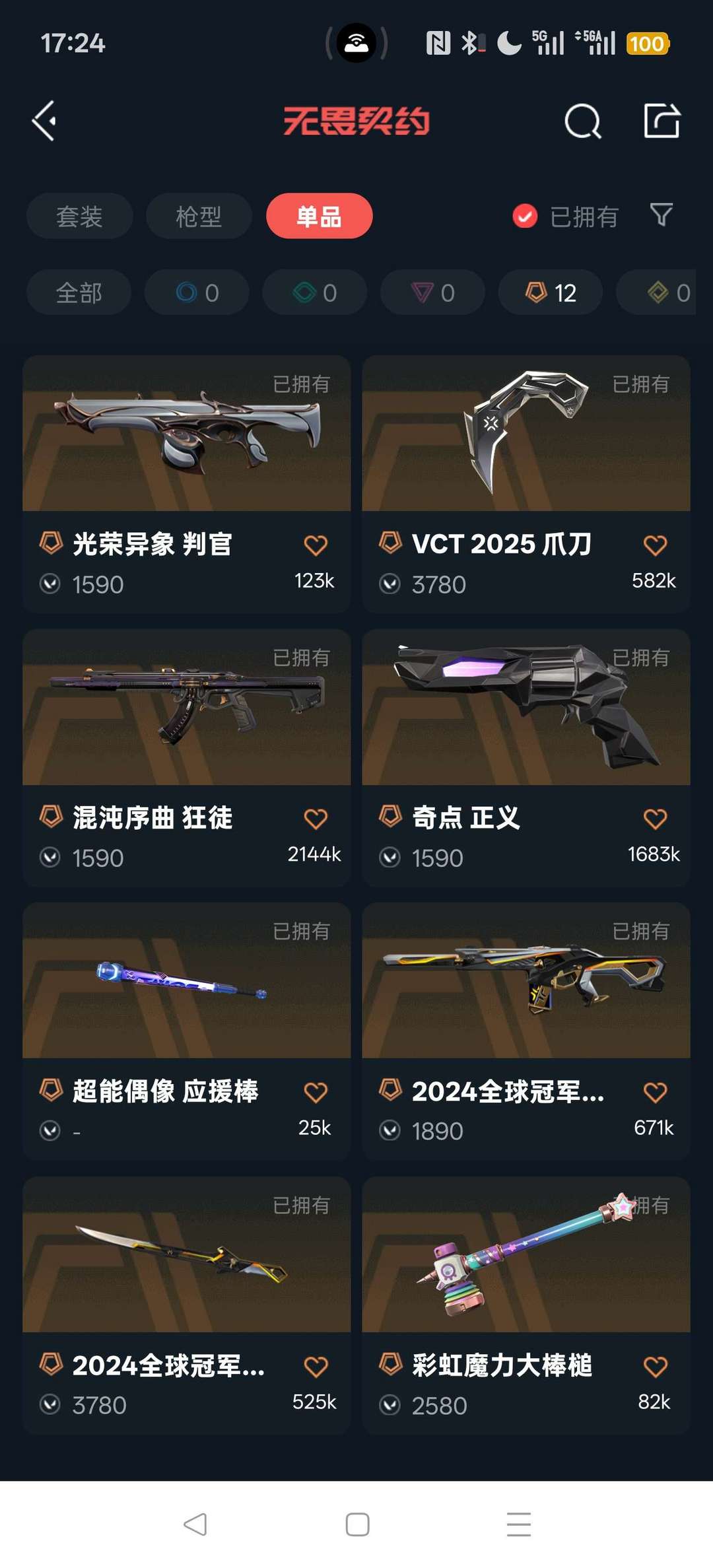
Task: Open the funnel filter options
Action: point(661,215)
